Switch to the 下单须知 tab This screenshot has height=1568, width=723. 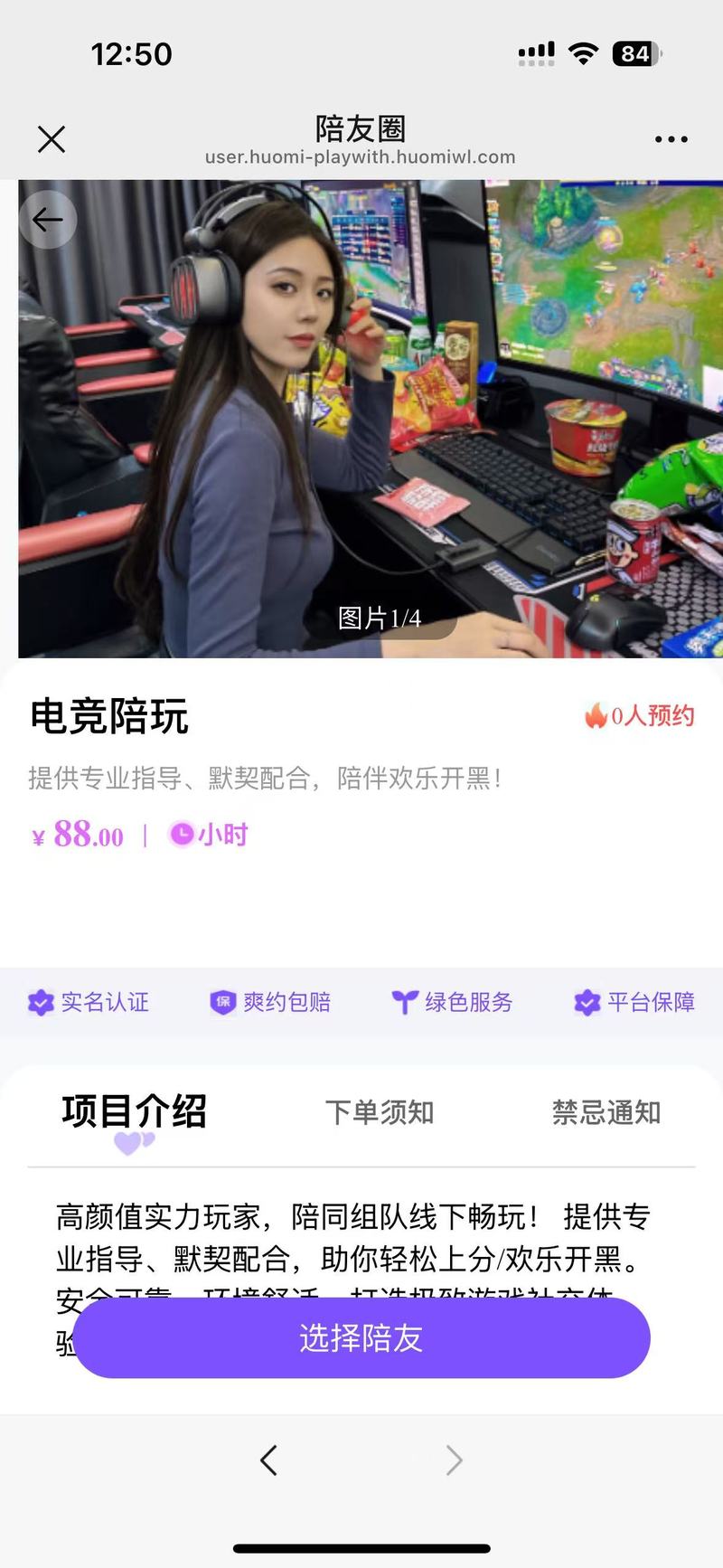coord(380,1112)
